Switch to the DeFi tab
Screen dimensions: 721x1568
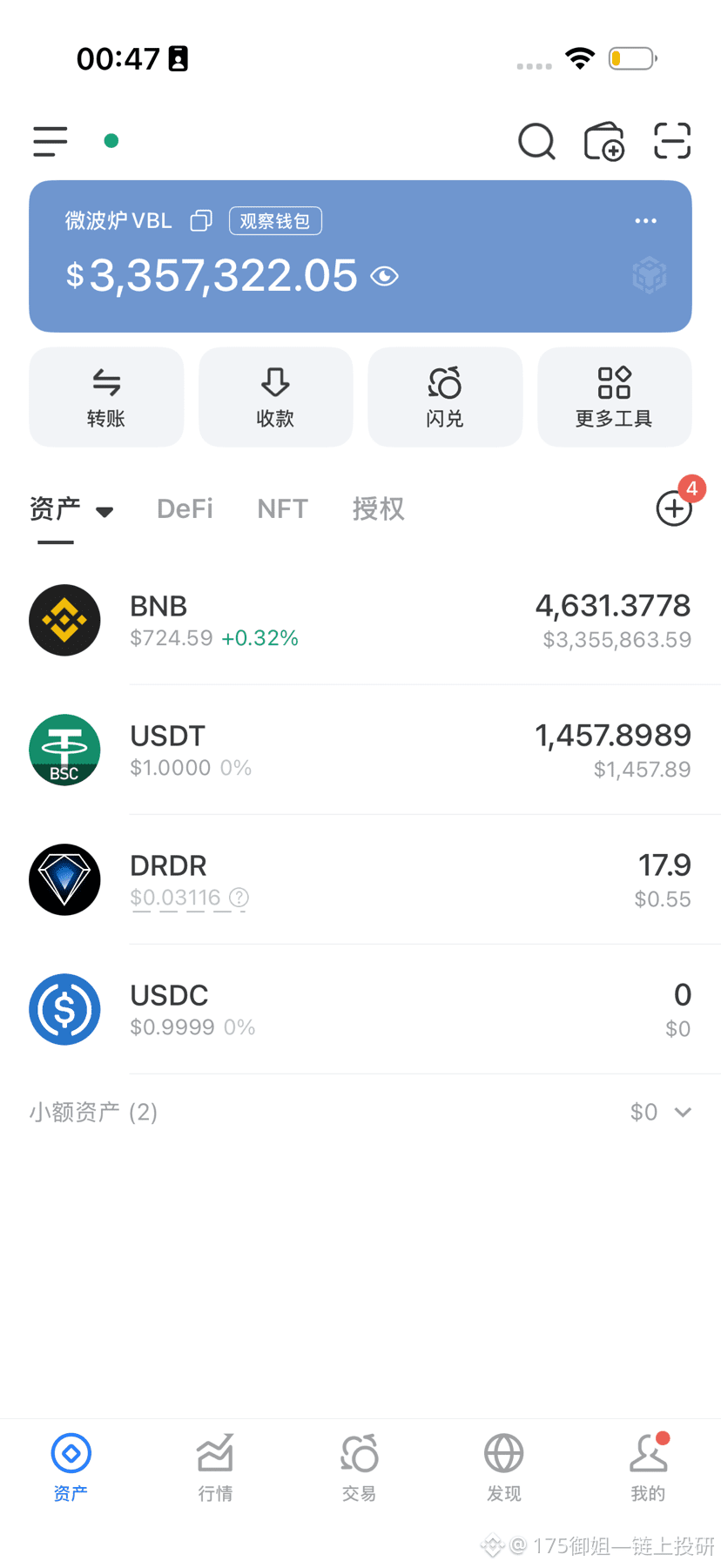click(185, 509)
